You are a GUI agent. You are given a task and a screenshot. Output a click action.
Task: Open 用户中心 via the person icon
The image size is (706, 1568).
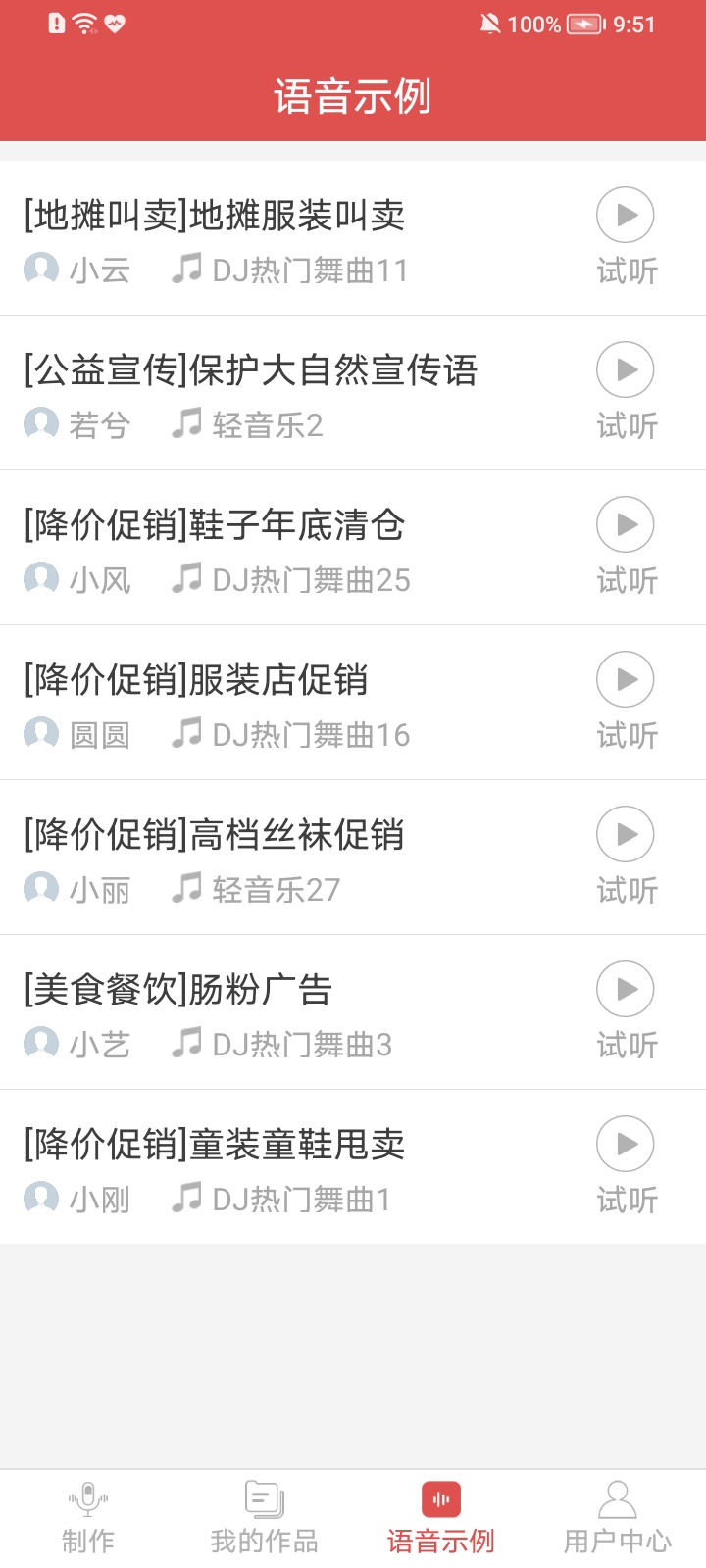click(x=617, y=1497)
